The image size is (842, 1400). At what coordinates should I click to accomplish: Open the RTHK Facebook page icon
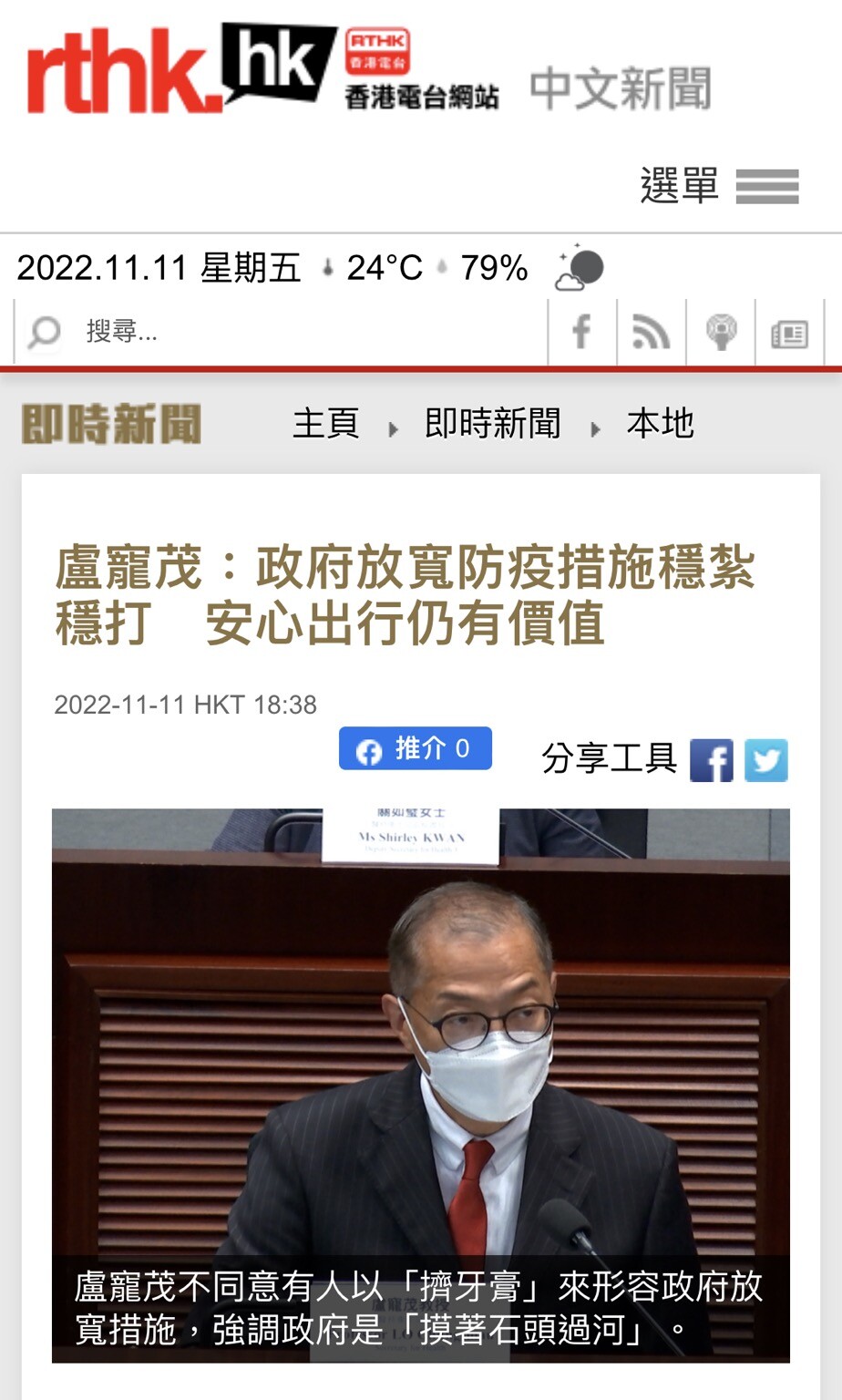tap(581, 332)
